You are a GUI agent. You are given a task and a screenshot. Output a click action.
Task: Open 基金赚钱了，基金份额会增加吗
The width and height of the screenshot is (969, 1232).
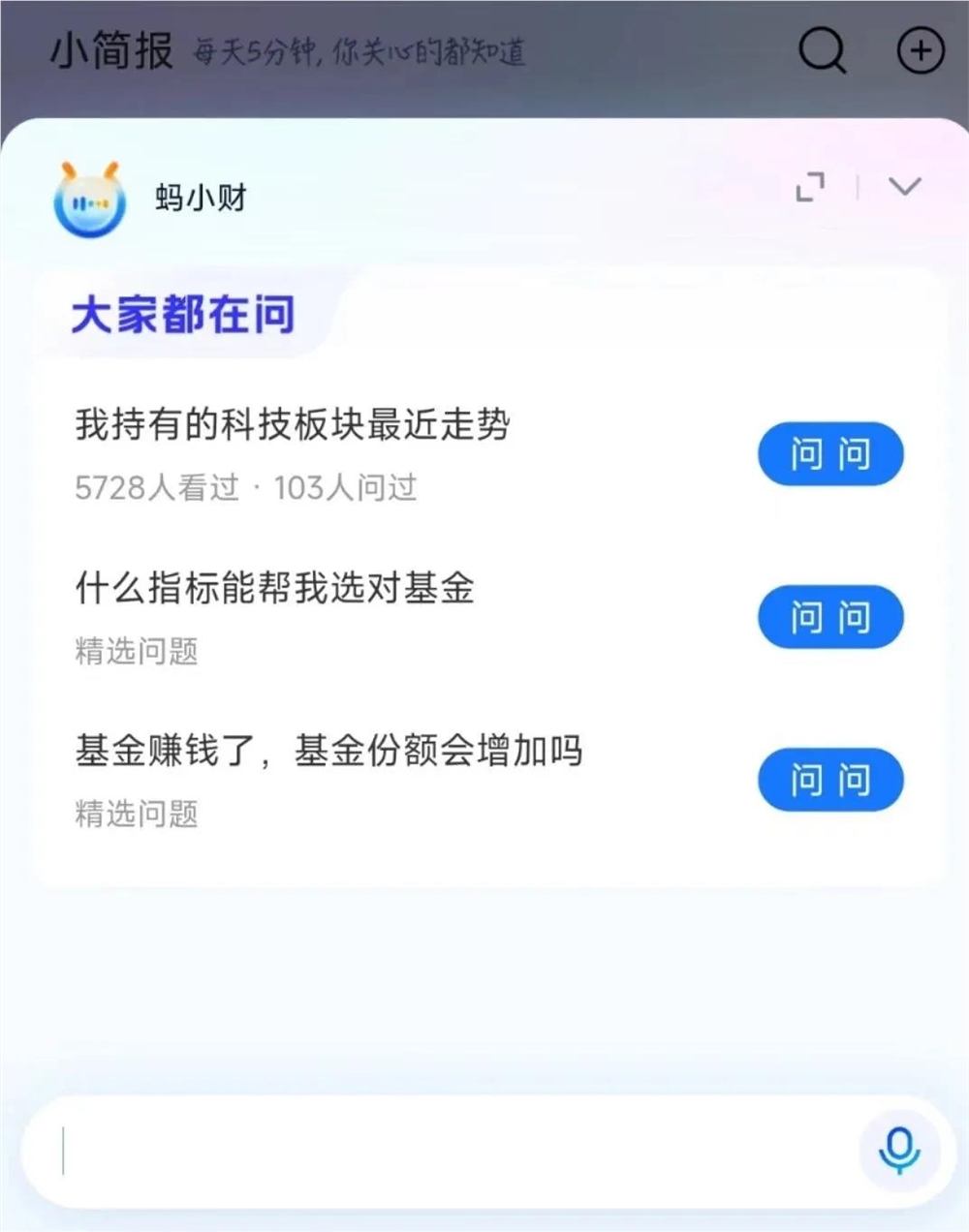tap(329, 751)
